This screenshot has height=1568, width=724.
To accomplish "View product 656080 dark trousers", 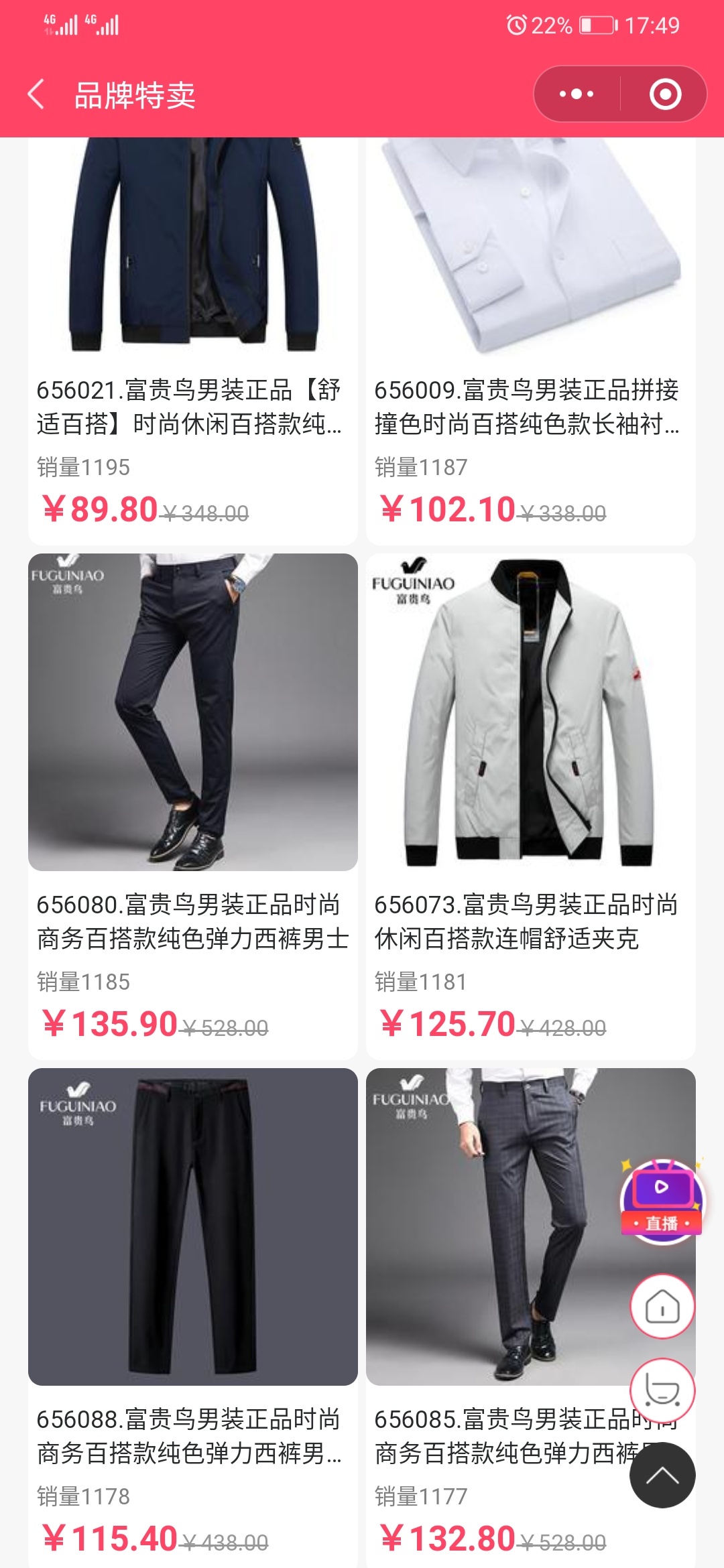I will click(192, 712).
